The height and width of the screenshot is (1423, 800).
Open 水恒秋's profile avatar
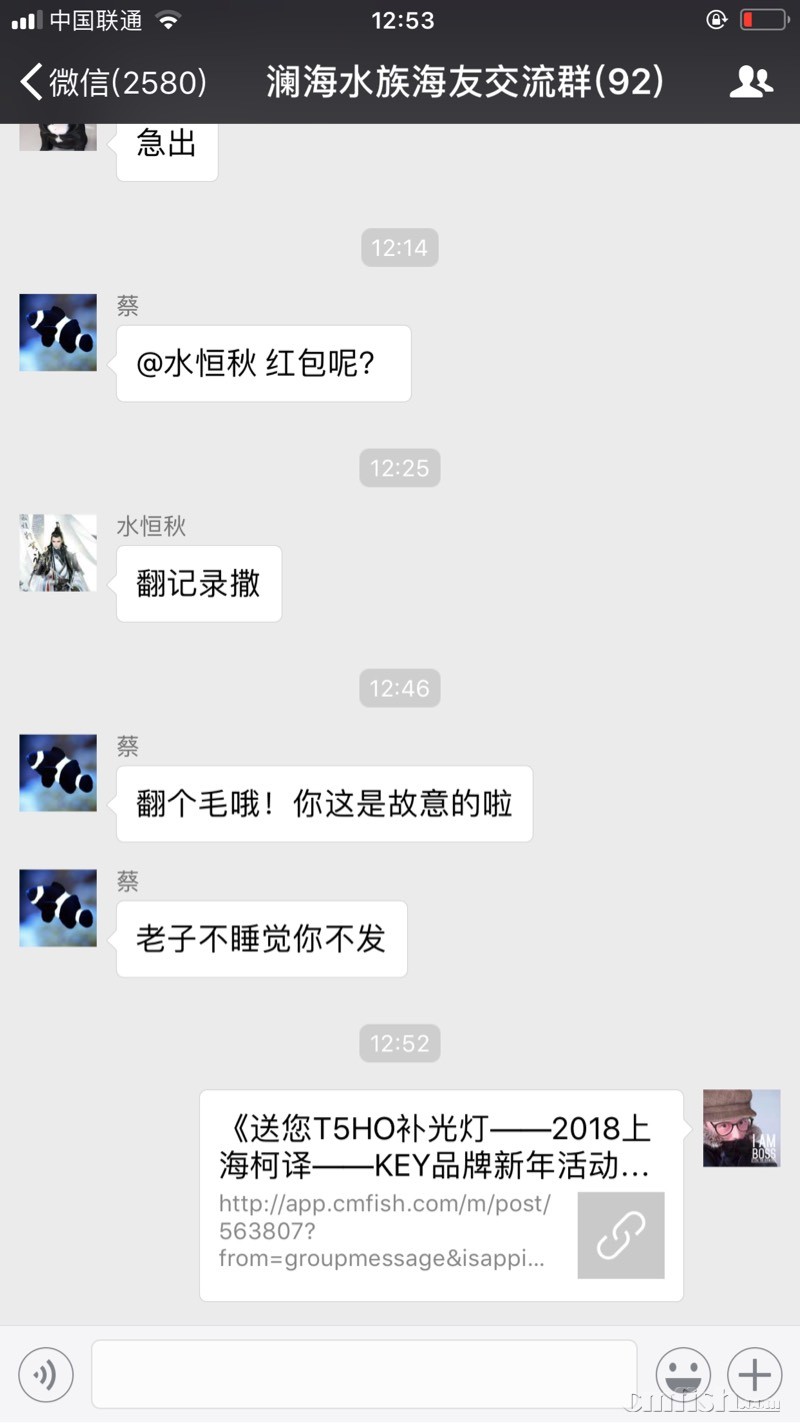pyautogui.click(x=57, y=552)
